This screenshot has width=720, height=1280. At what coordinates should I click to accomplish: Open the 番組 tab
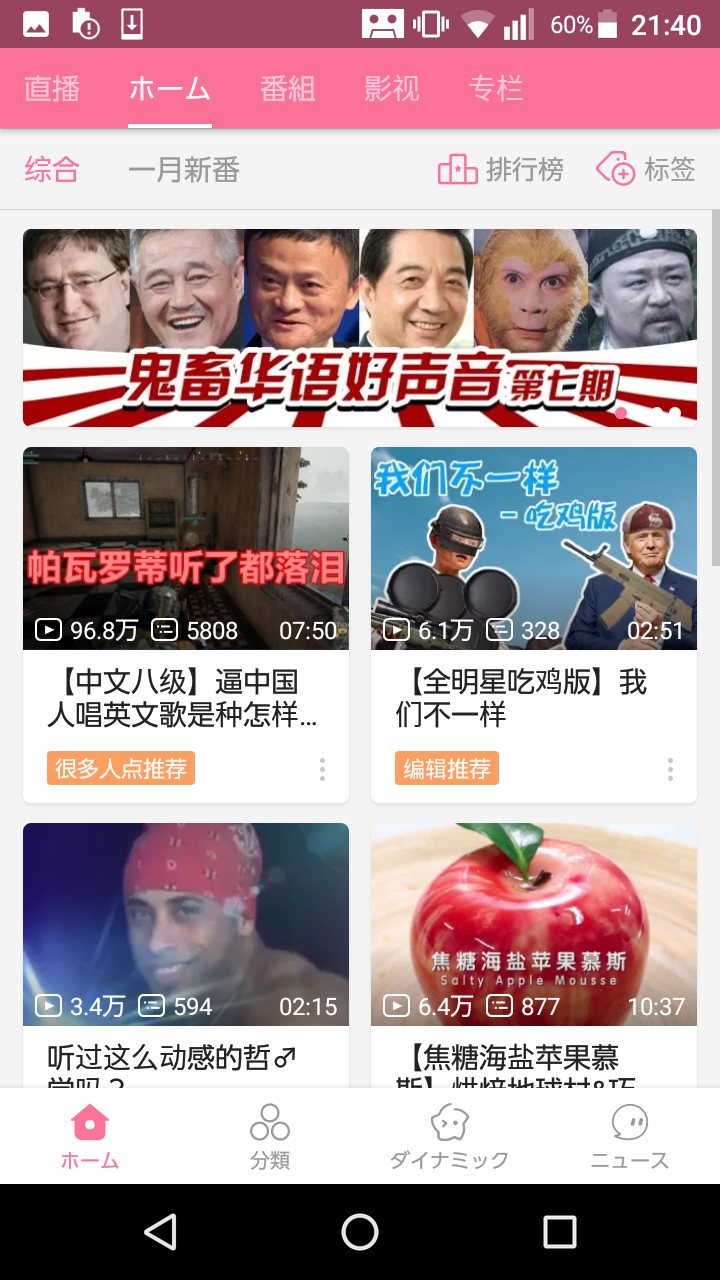(x=287, y=89)
